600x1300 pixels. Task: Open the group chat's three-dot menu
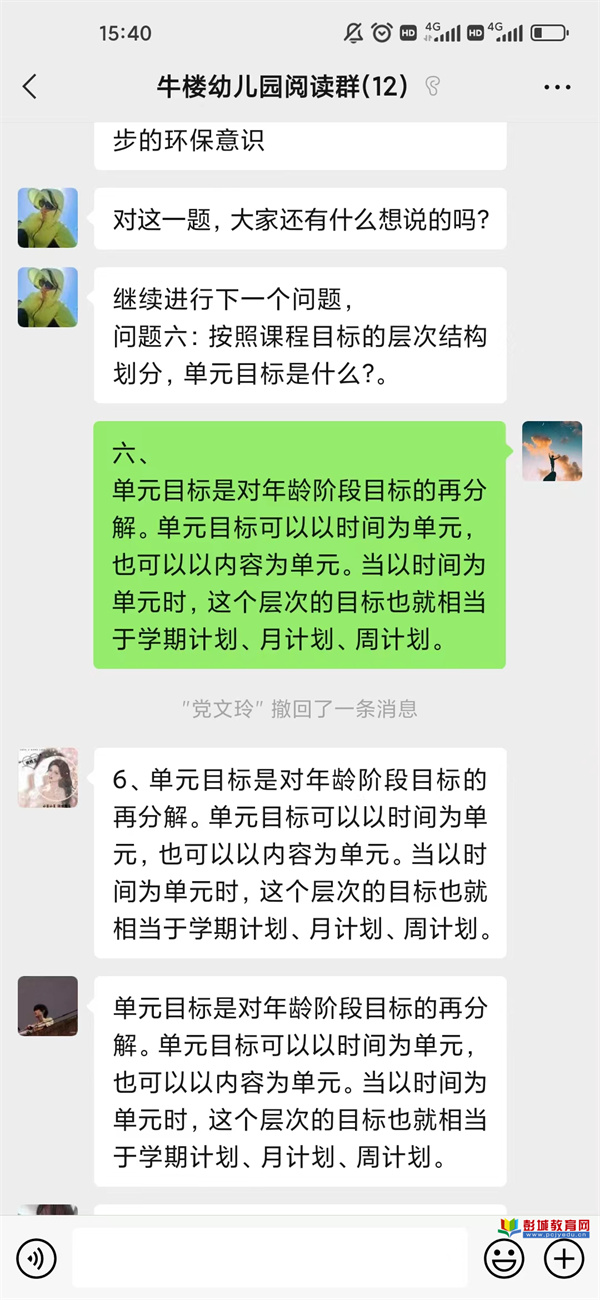pos(557,87)
